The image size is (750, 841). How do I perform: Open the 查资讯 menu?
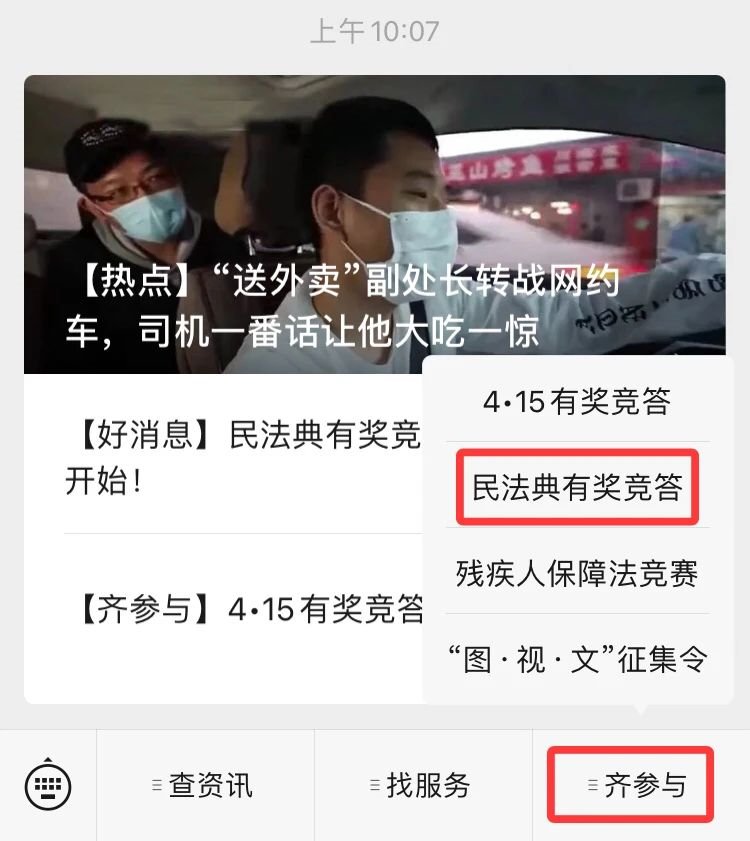tap(205, 785)
